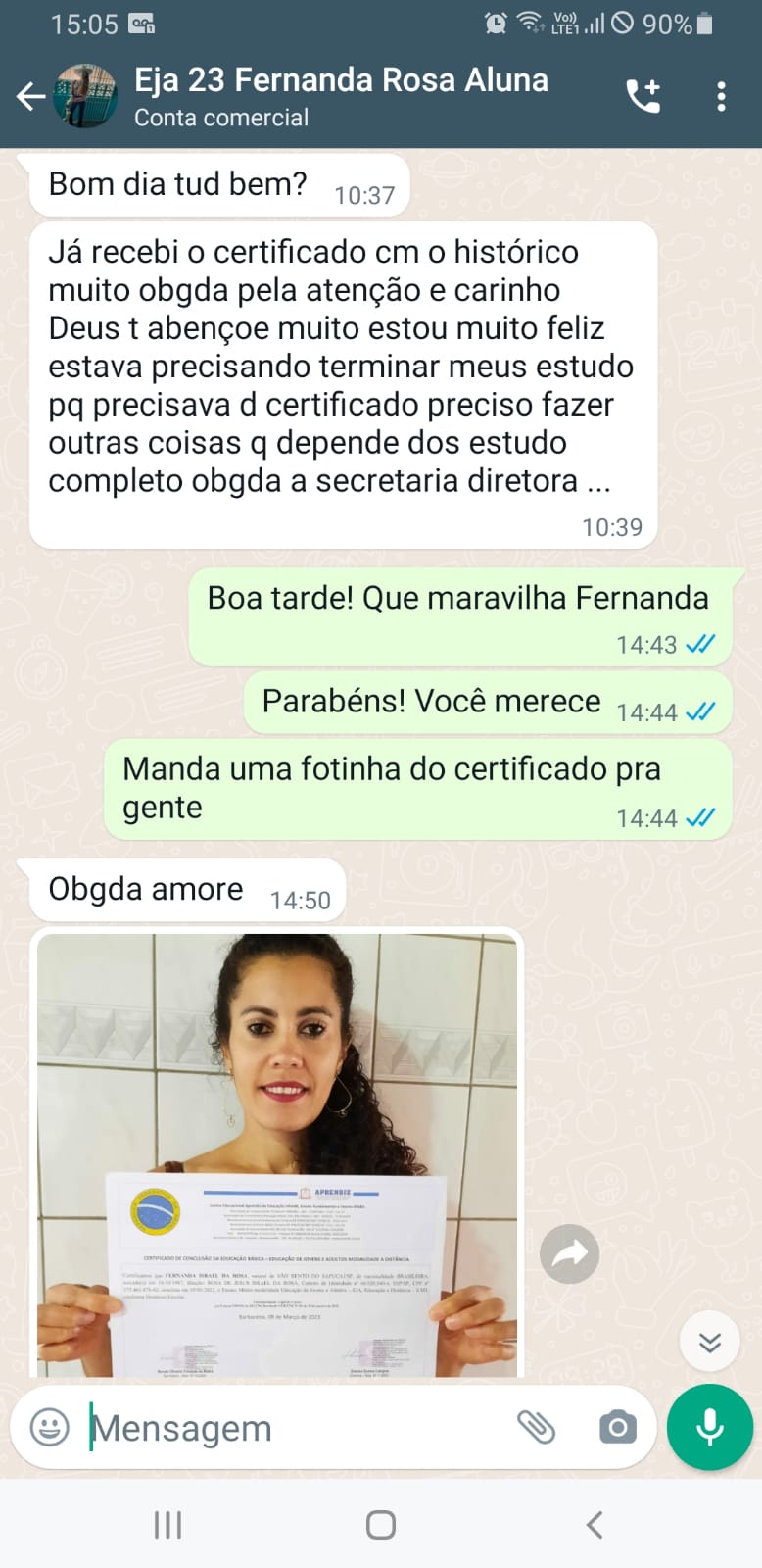
Task: Open the overflow menu
Action: click(721, 96)
